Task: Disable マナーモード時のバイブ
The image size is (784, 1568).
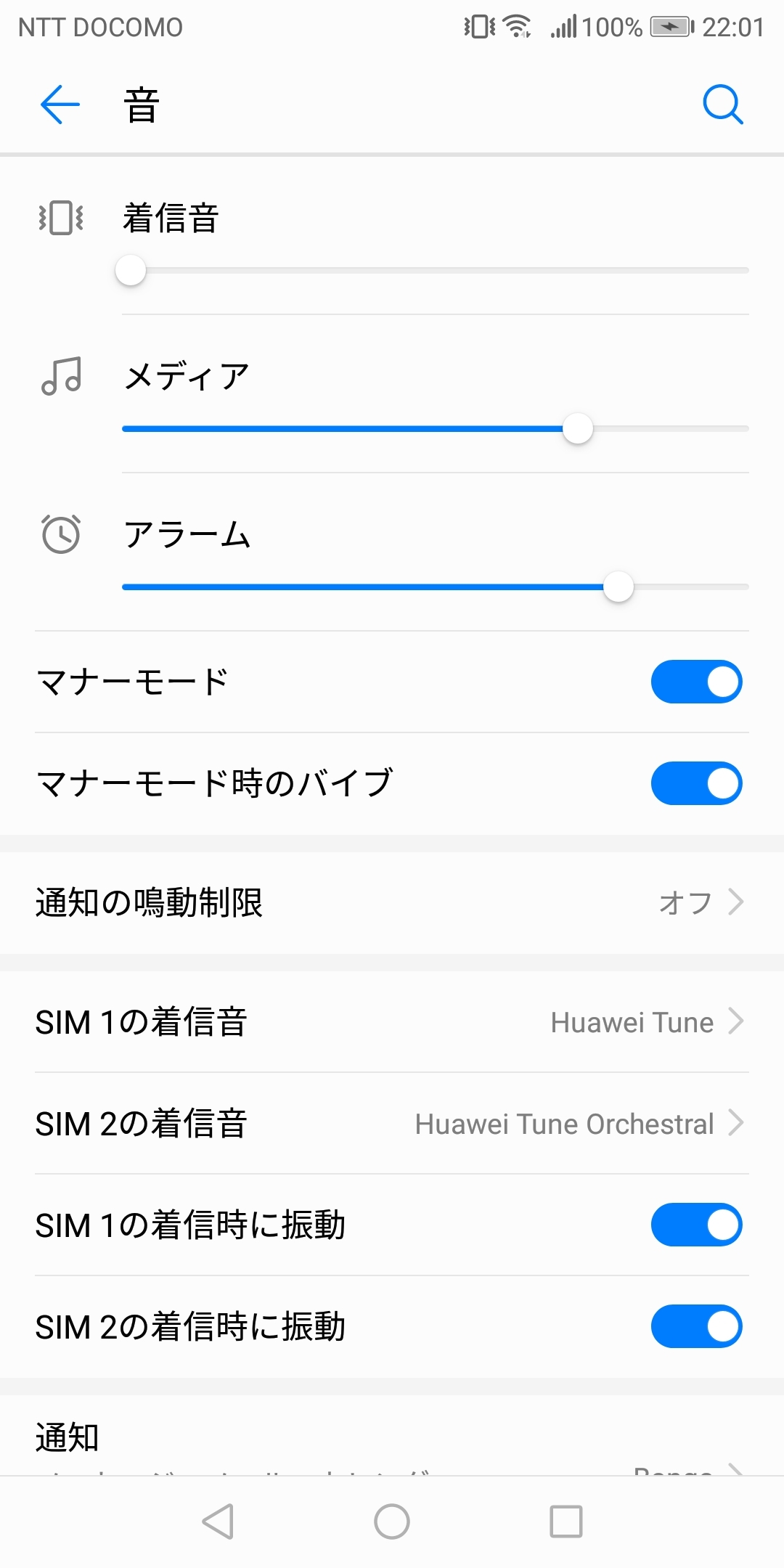Action: click(x=695, y=783)
